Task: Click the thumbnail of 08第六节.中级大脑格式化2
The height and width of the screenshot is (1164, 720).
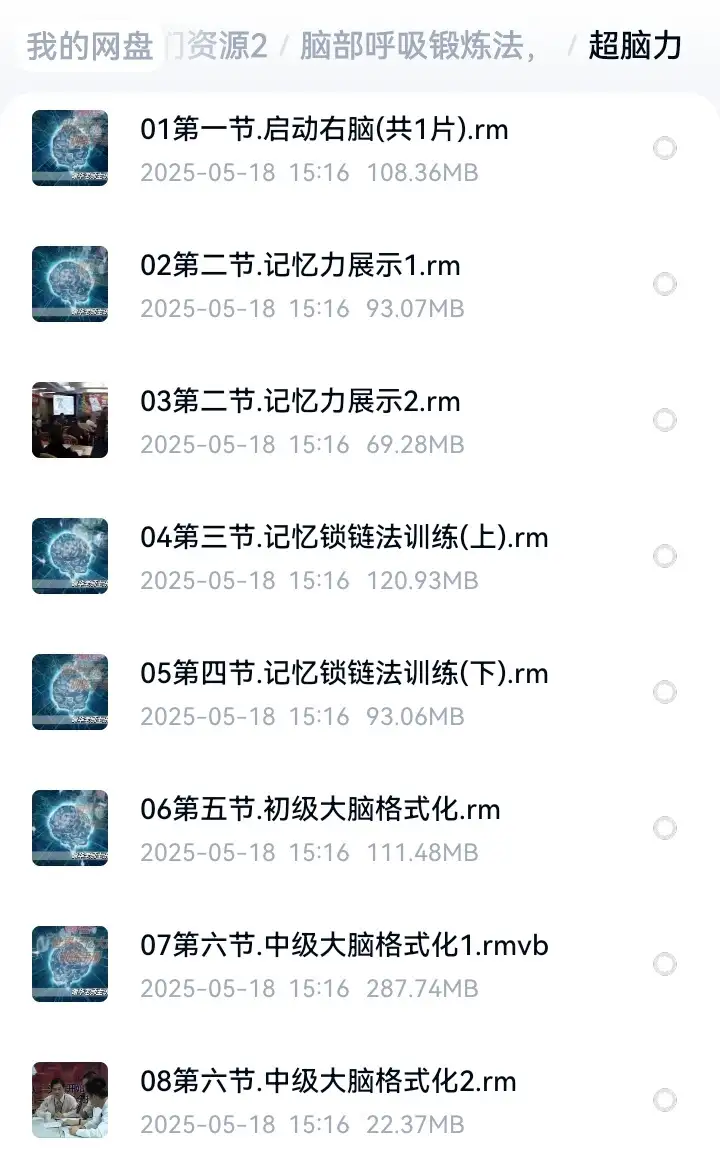Action: point(69,1100)
